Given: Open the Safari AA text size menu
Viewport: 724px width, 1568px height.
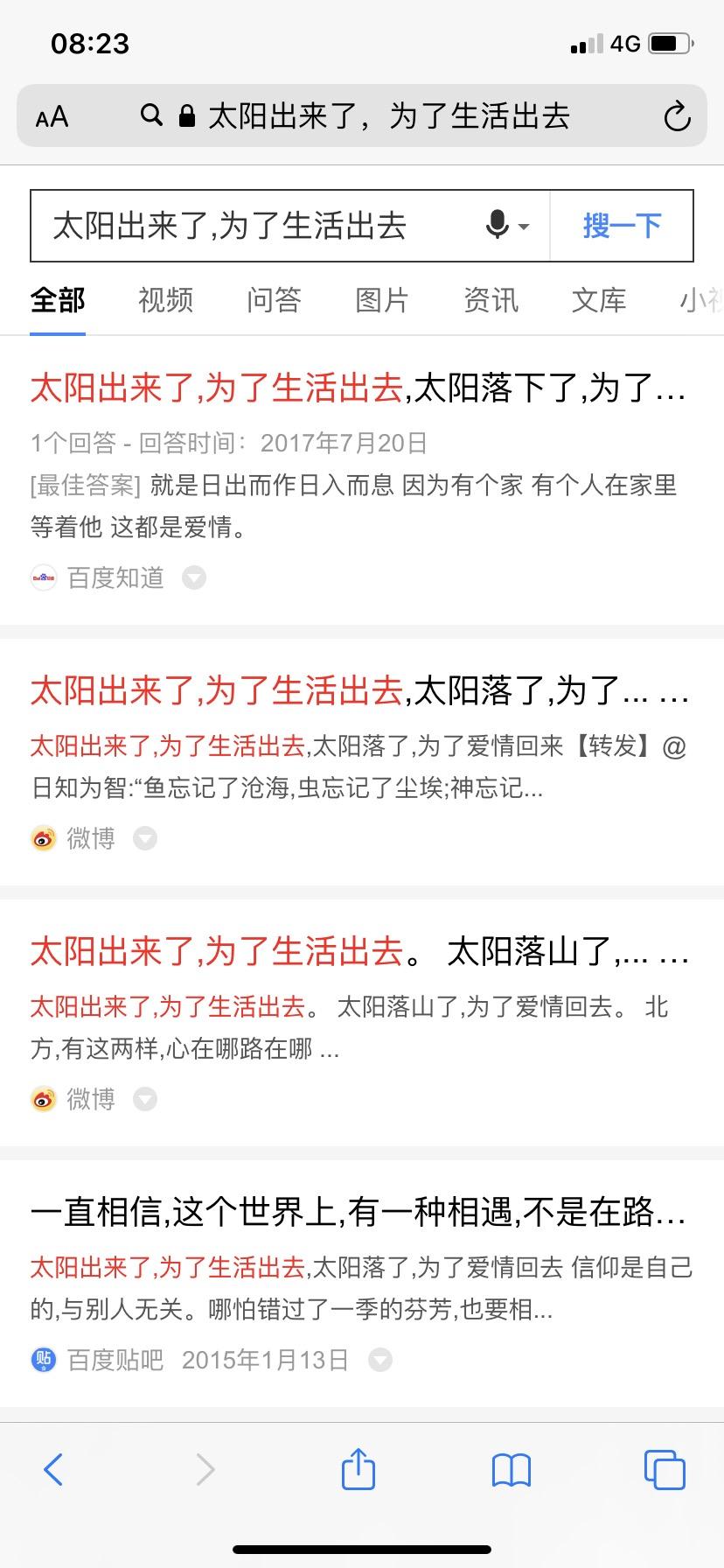Looking at the screenshot, I should tap(52, 116).
